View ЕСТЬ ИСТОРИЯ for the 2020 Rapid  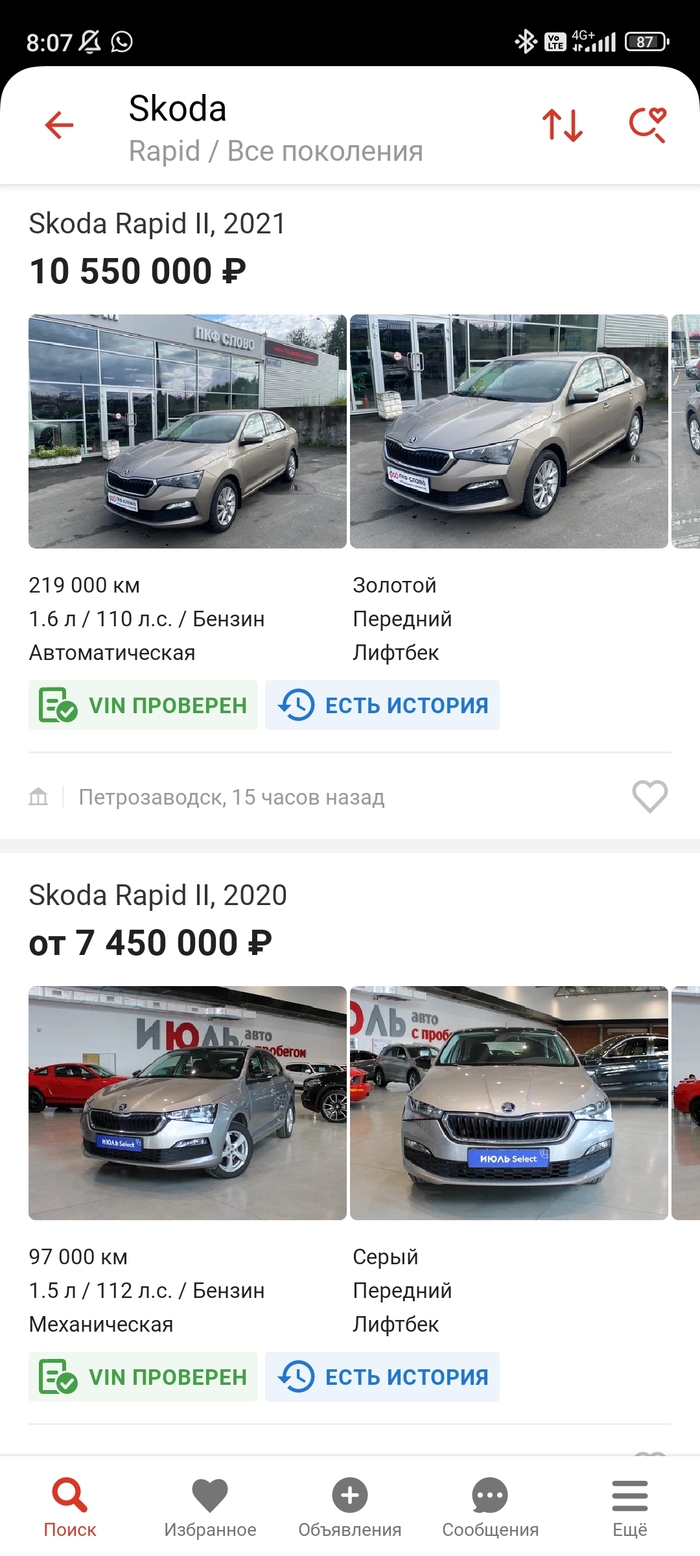pos(382,1377)
